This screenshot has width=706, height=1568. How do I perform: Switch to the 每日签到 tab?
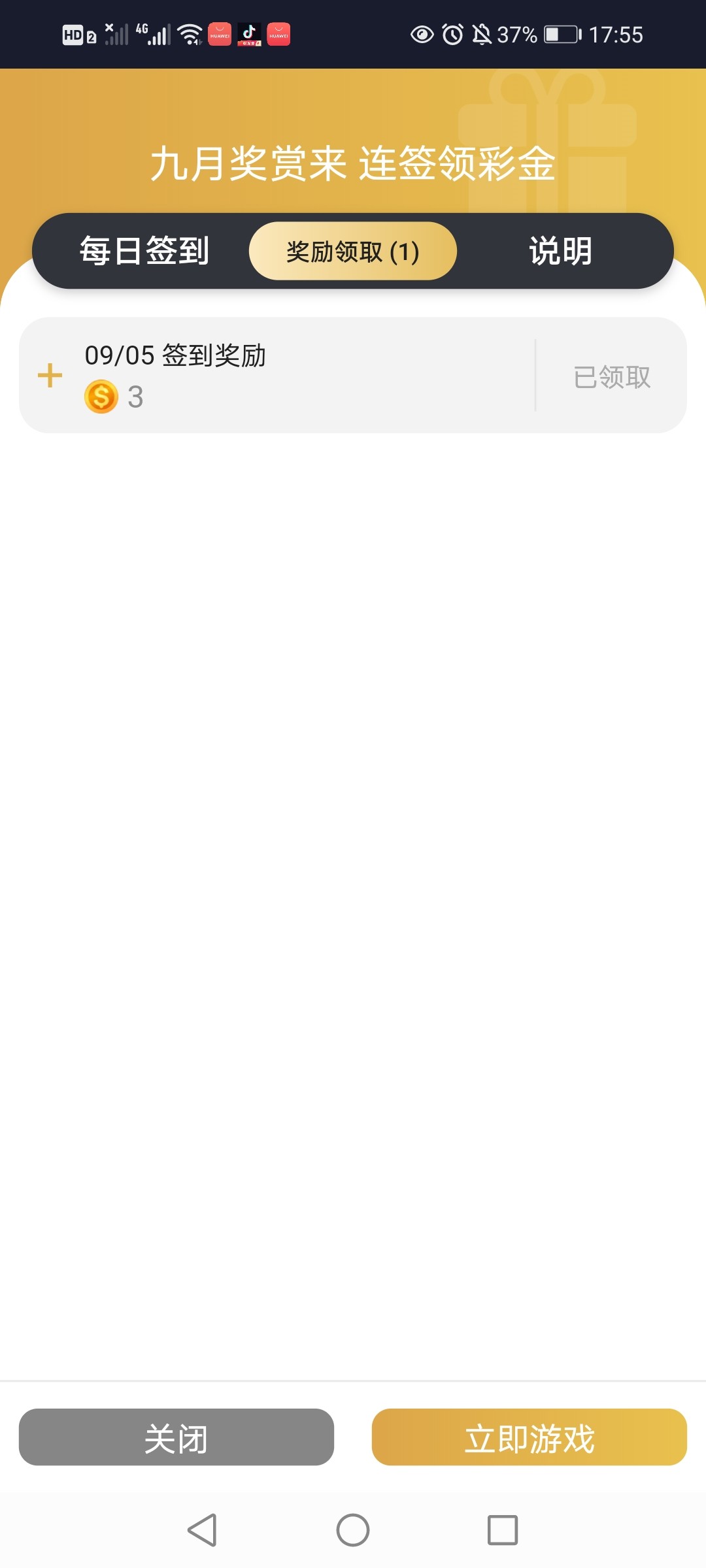click(144, 251)
